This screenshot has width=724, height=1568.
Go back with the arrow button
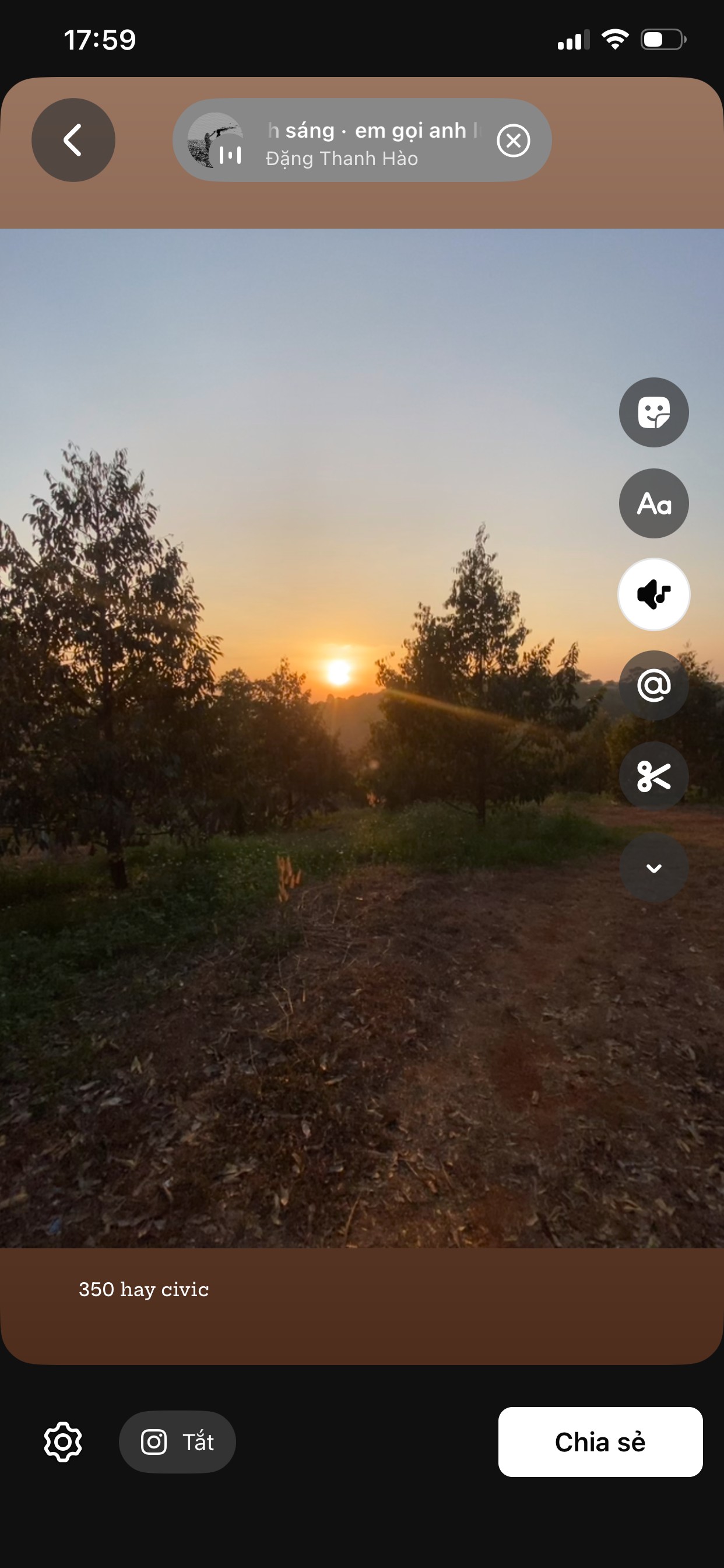[x=73, y=140]
